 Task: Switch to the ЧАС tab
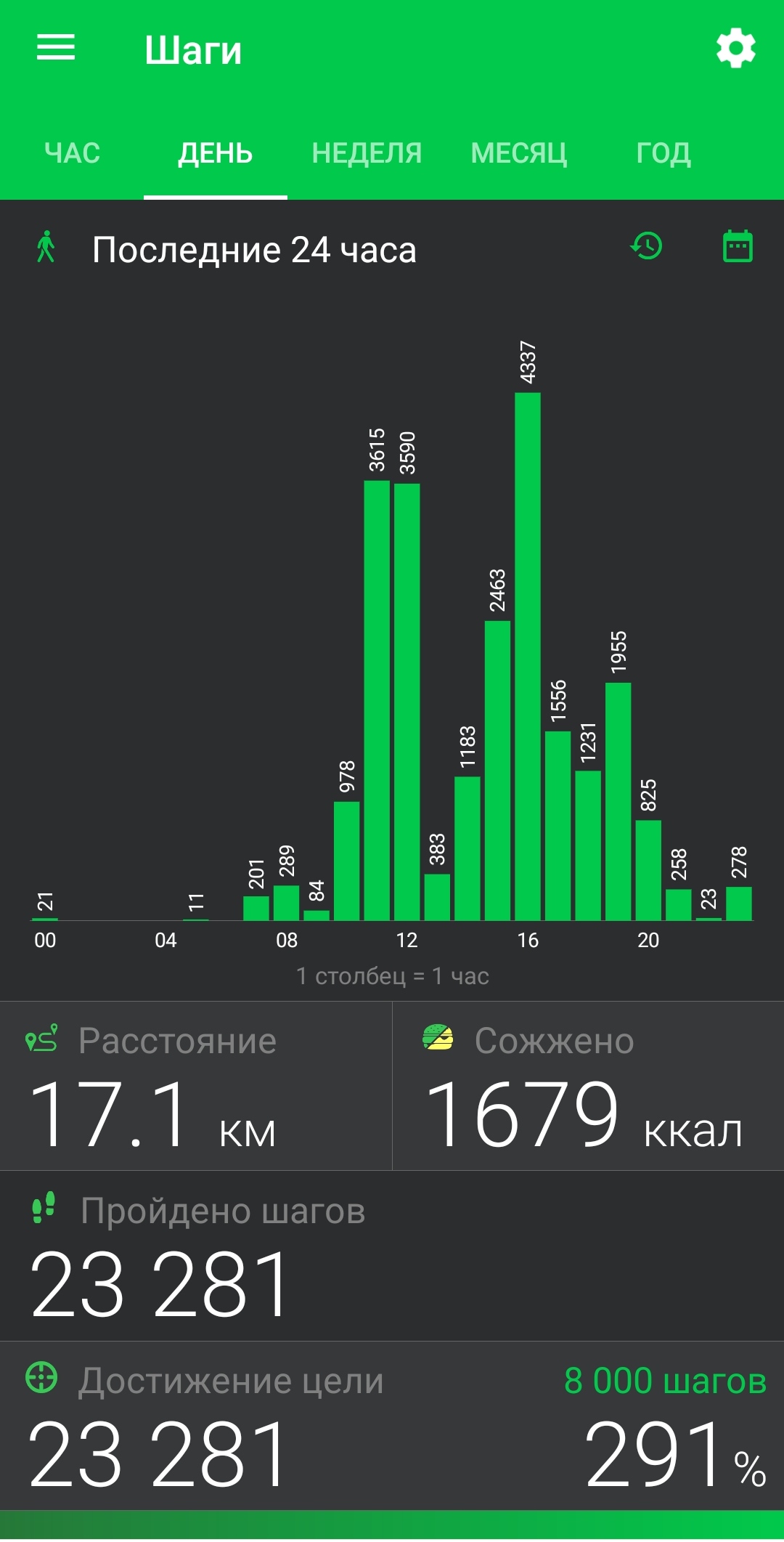pyautogui.click(x=72, y=153)
